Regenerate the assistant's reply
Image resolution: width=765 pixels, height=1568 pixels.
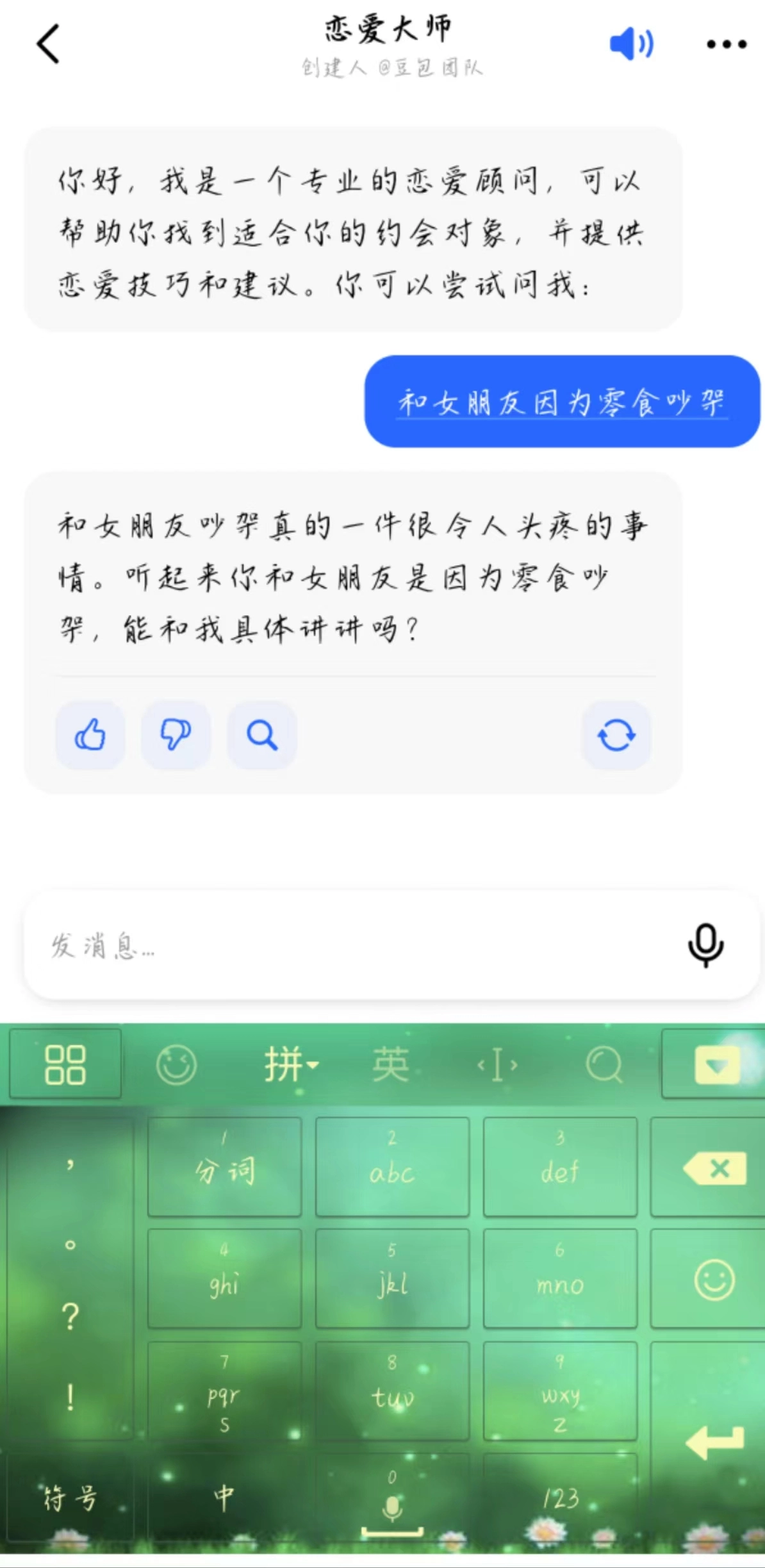coord(616,734)
